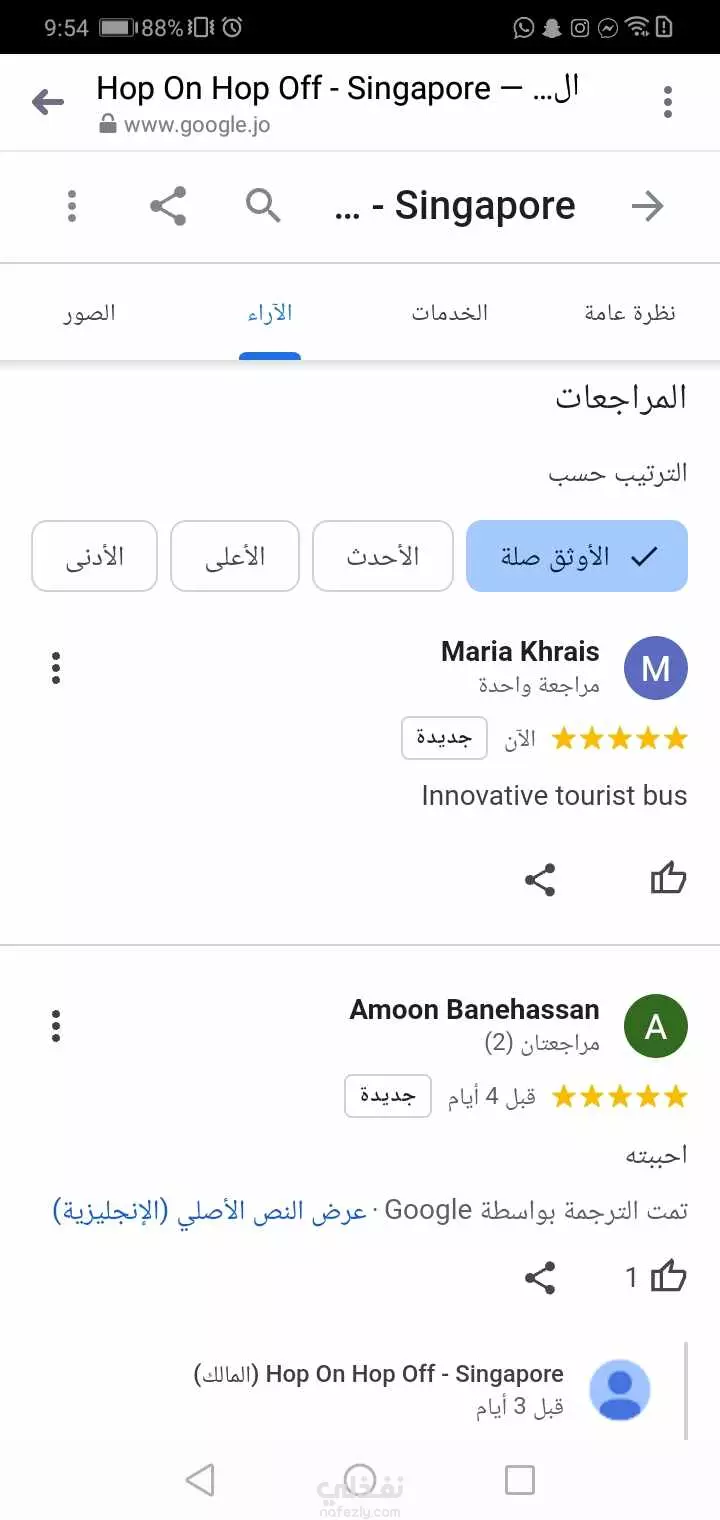The height and width of the screenshot is (1520, 720).
Task: Share Amoon Banehassan's review
Action: click(x=540, y=1278)
